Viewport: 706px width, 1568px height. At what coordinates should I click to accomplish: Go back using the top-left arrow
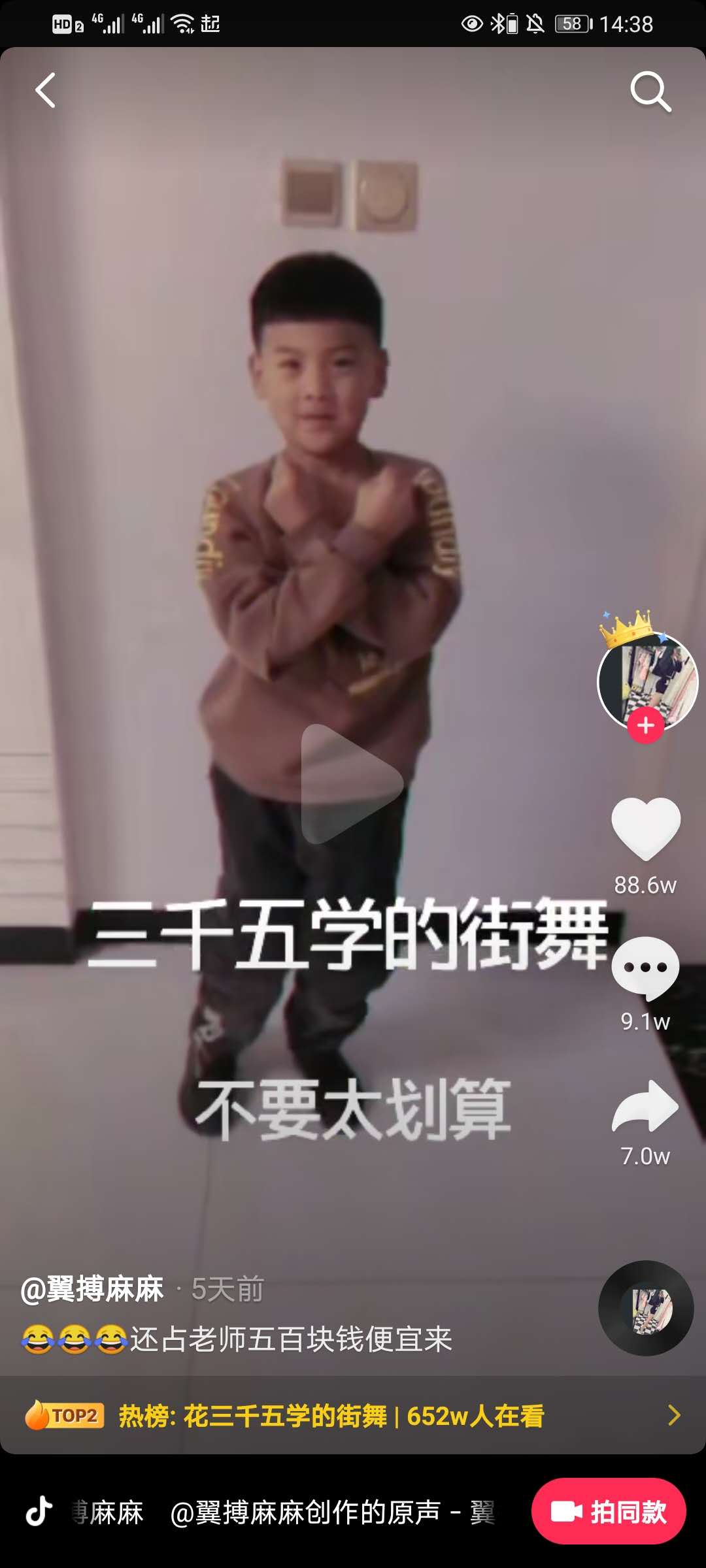[x=45, y=90]
